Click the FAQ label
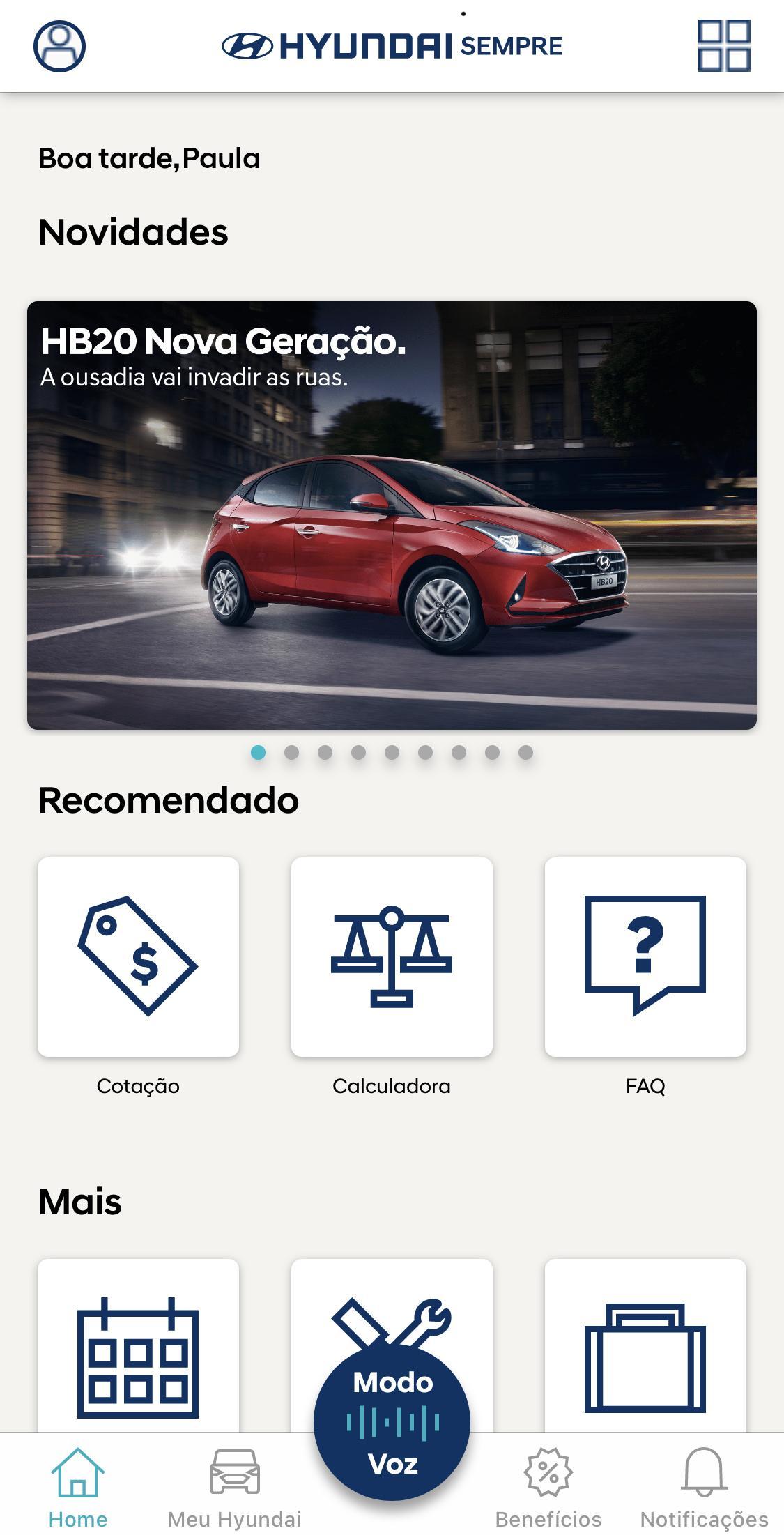 coord(645,1085)
